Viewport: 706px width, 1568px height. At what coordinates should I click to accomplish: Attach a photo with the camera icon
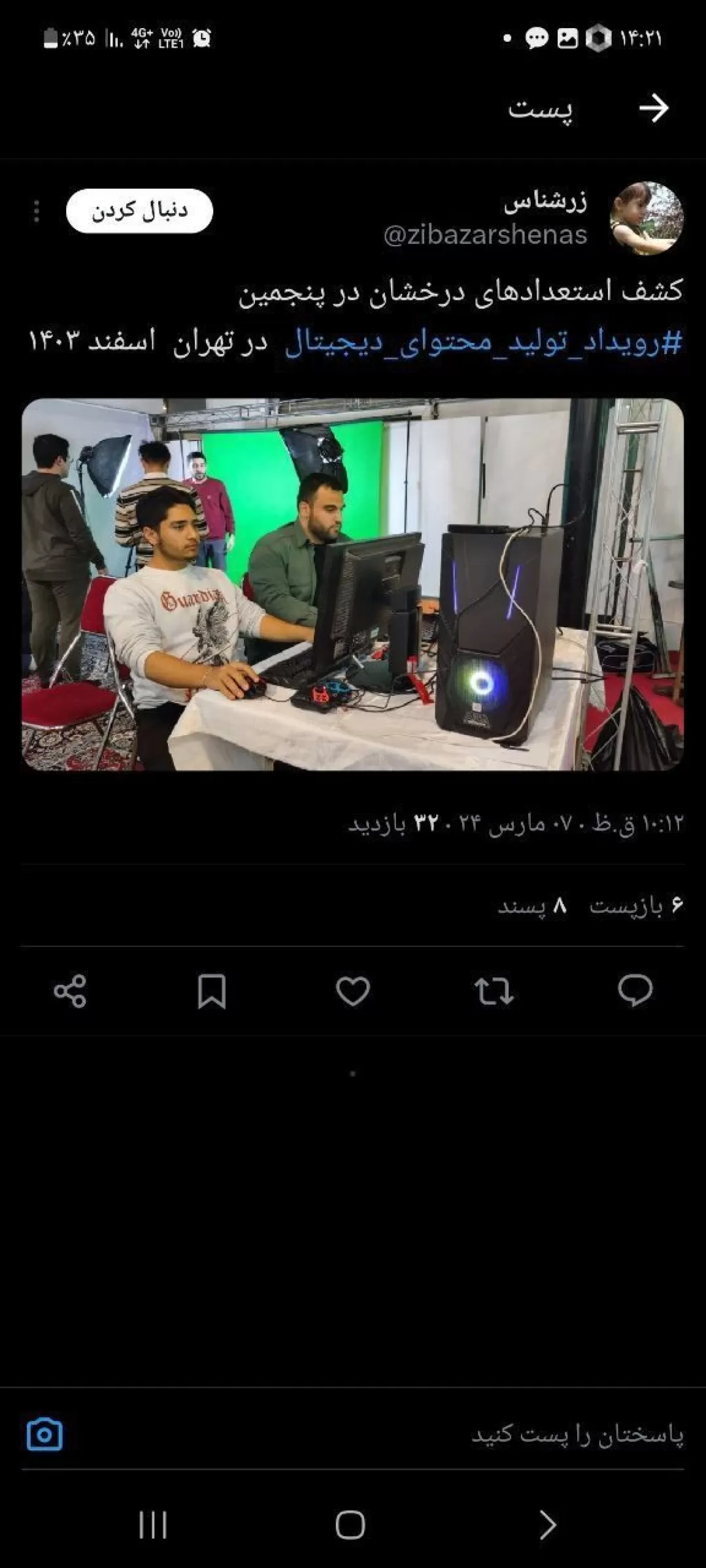(44, 1435)
